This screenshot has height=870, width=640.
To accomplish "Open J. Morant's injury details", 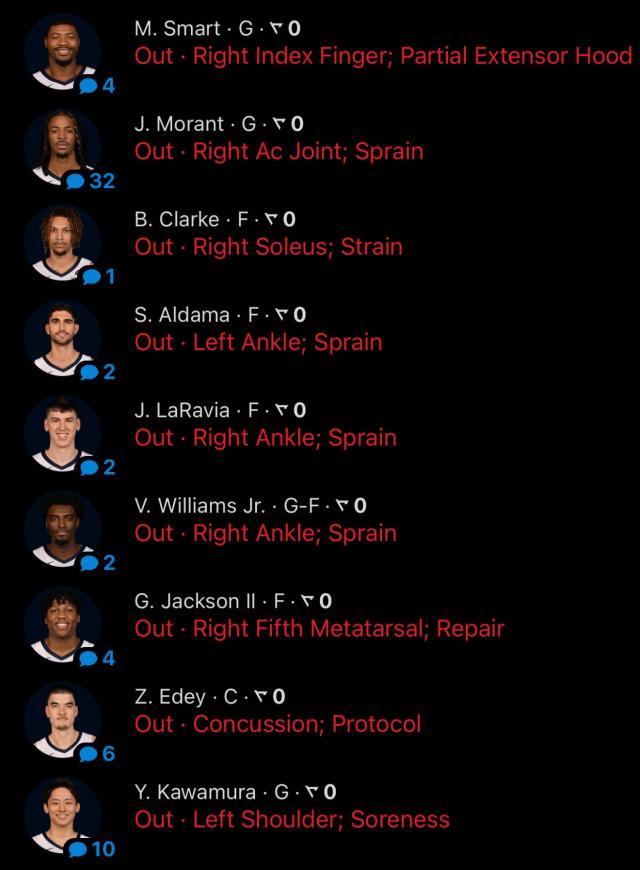I will (279, 152).
